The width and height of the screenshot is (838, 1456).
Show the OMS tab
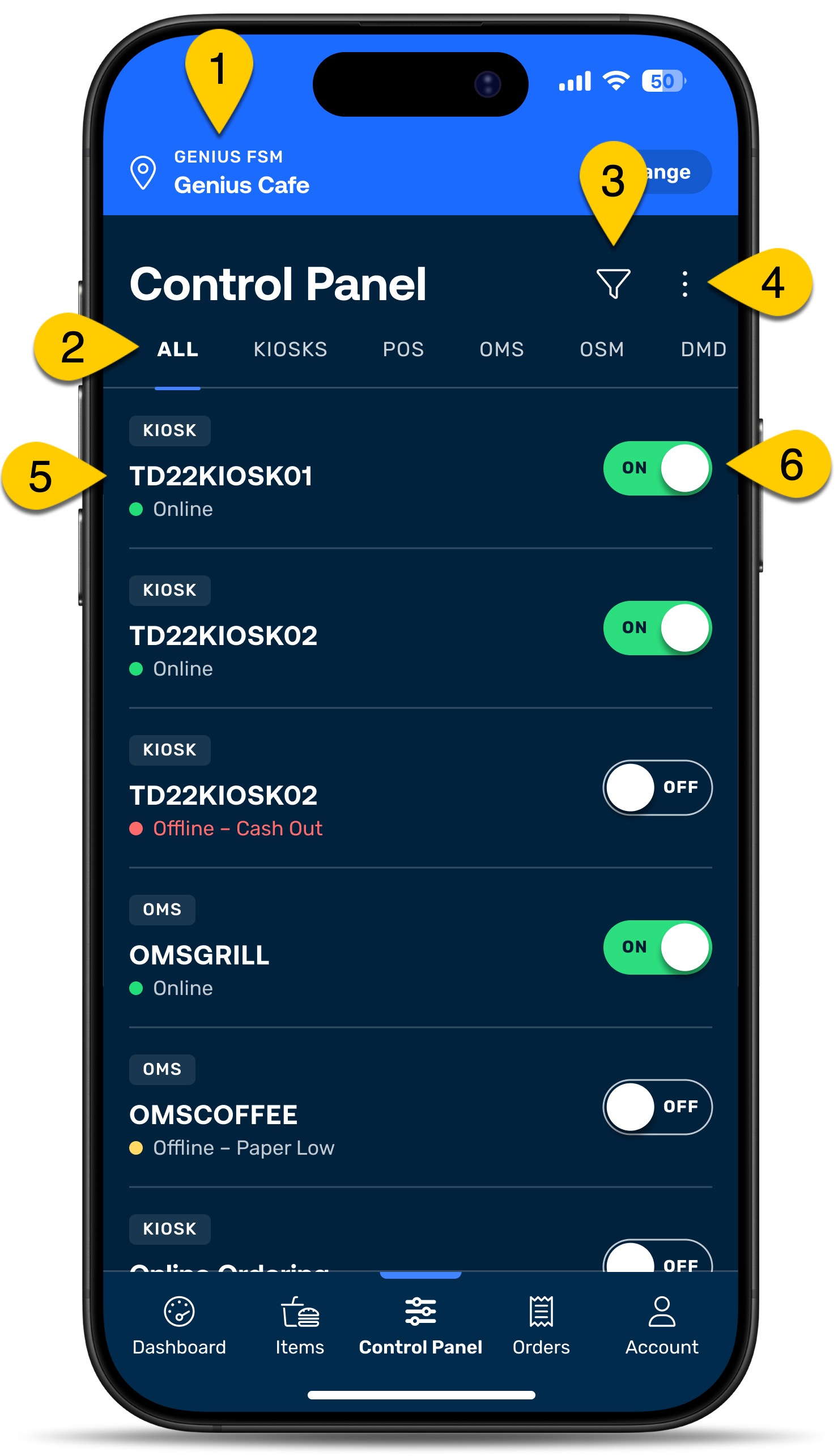point(501,349)
